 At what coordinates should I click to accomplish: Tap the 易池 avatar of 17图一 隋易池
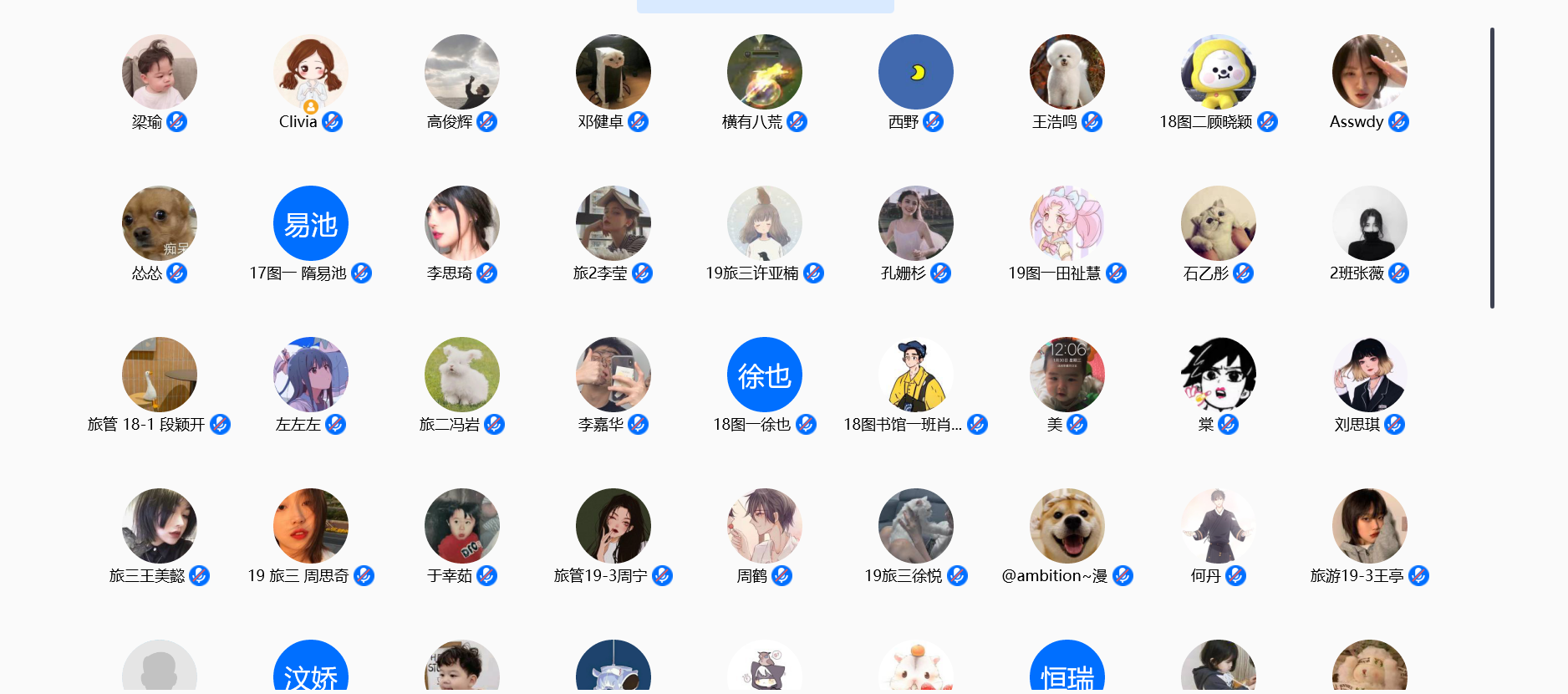tap(310, 223)
